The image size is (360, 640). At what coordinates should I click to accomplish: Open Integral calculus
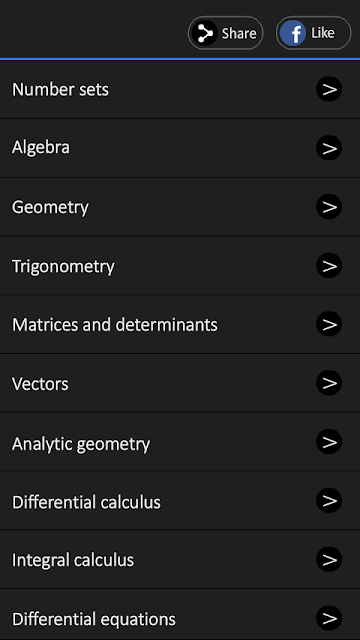click(x=180, y=560)
